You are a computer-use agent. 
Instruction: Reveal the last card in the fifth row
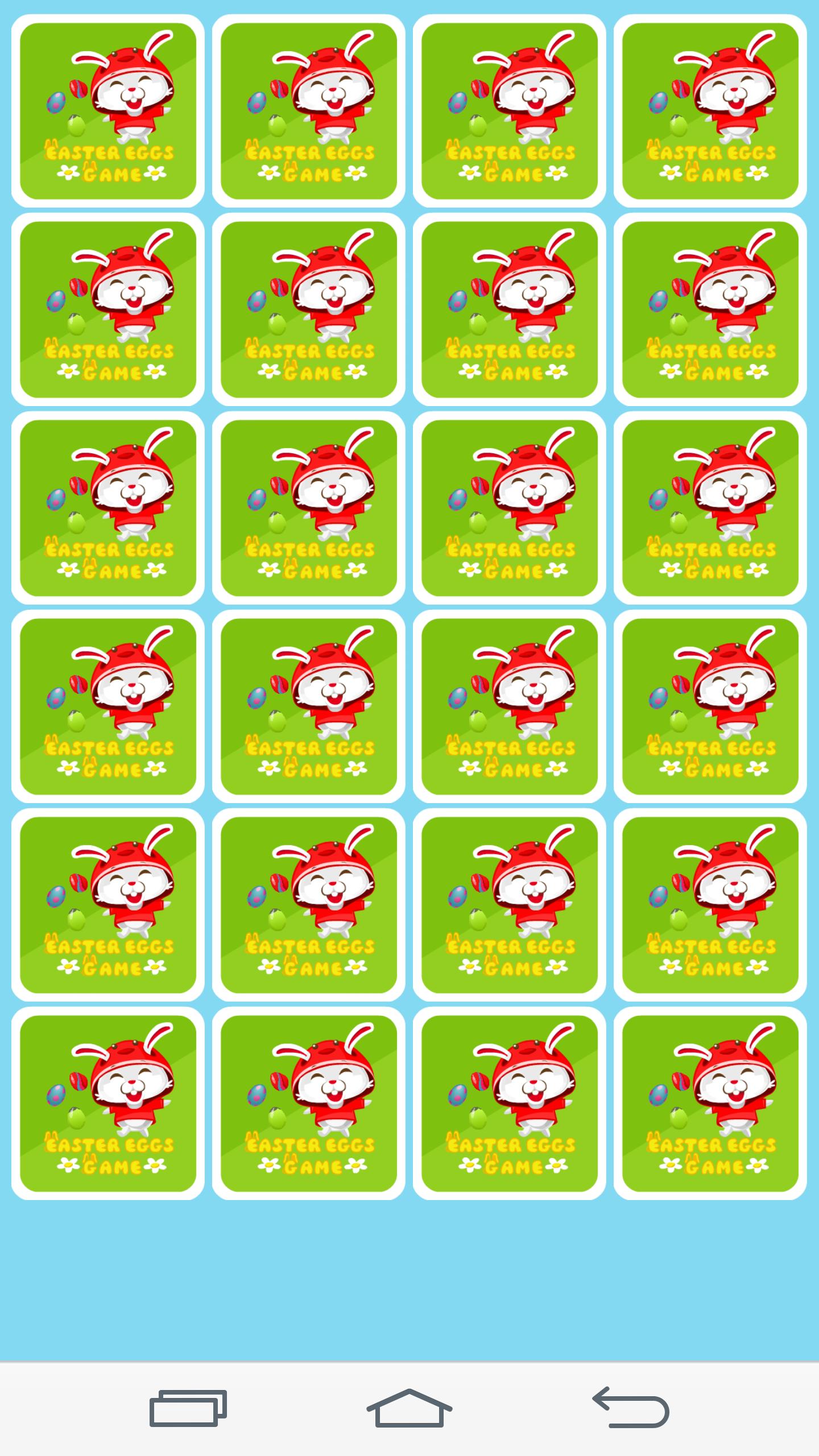tap(710, 905)
